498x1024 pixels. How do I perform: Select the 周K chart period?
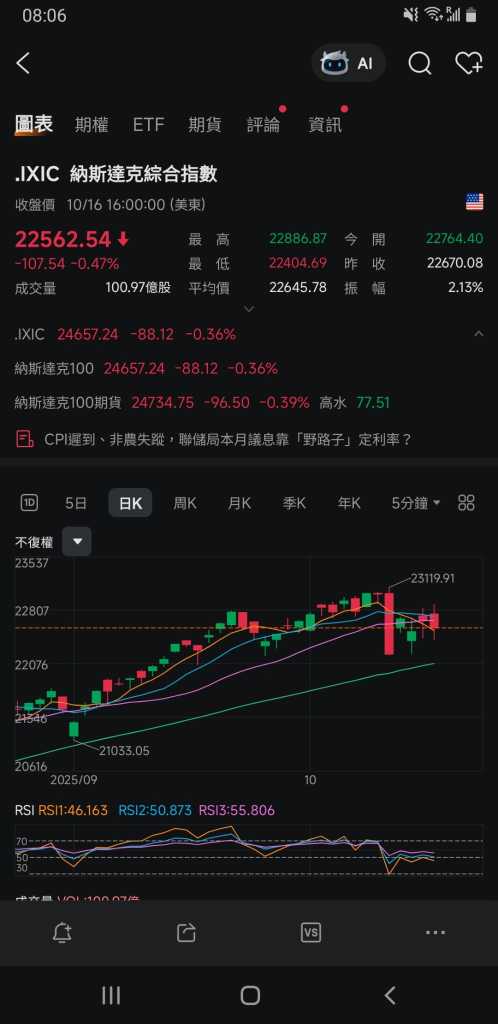pos(185,503)
